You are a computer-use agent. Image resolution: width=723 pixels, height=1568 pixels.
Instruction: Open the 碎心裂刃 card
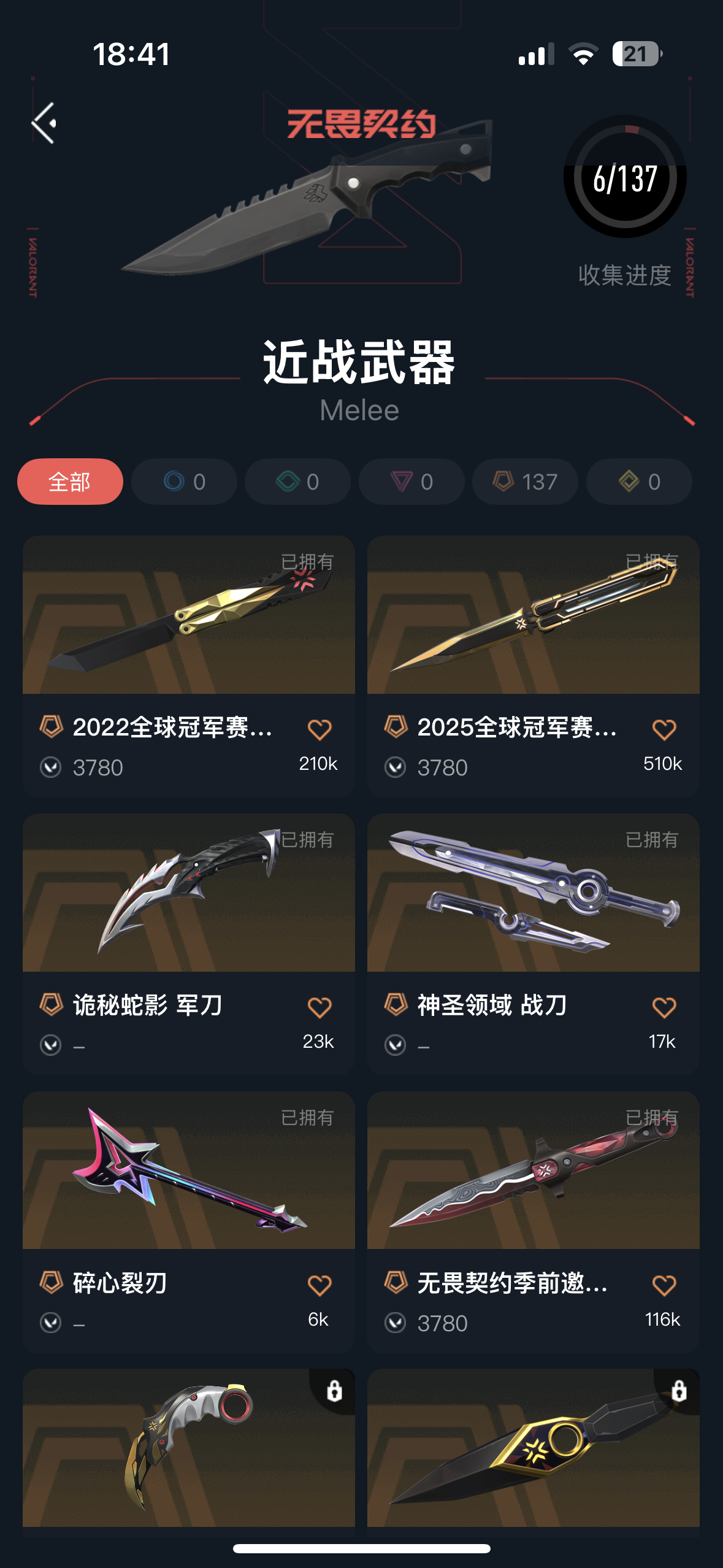click(188, 1170)
